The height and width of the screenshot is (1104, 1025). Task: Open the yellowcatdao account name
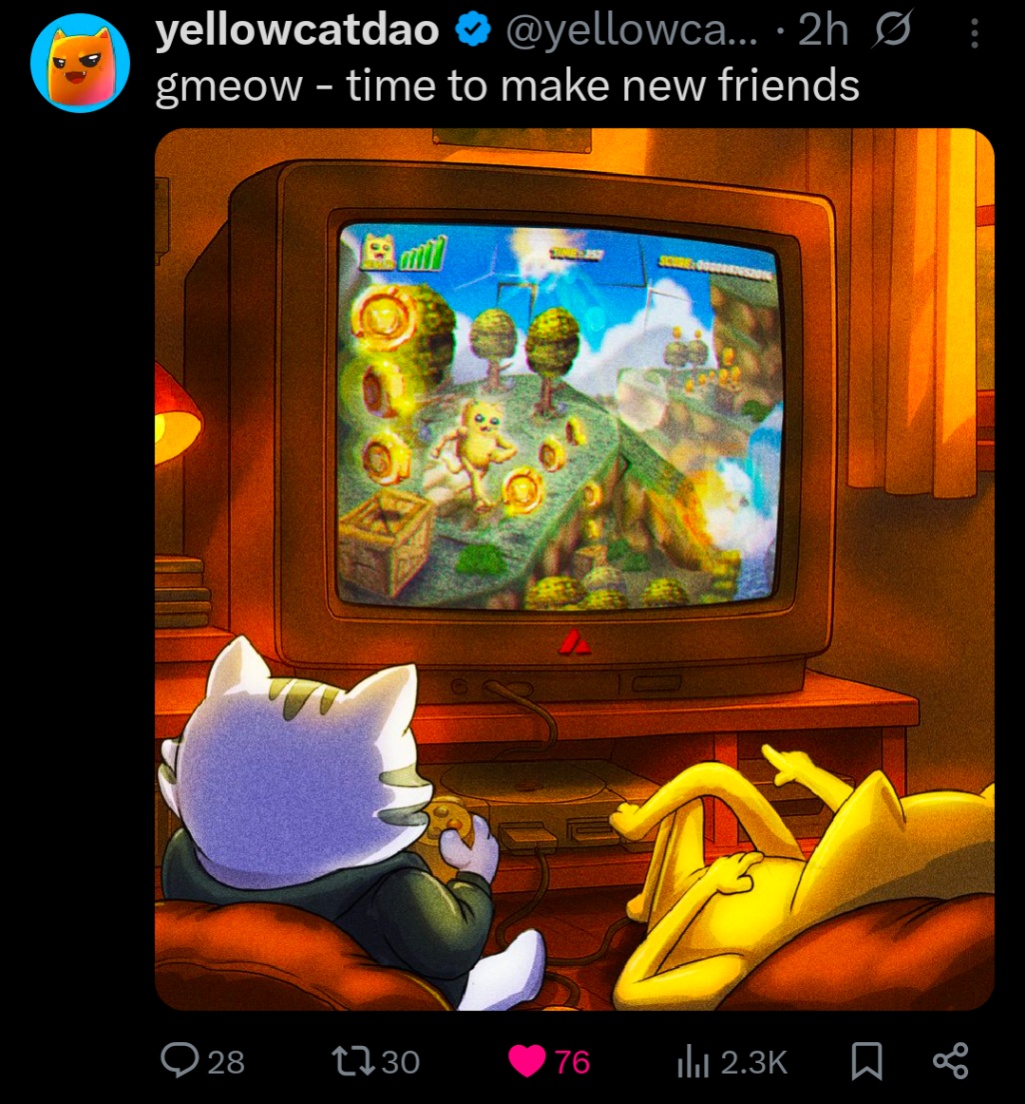pyautogui.click(x=297, y=31)
